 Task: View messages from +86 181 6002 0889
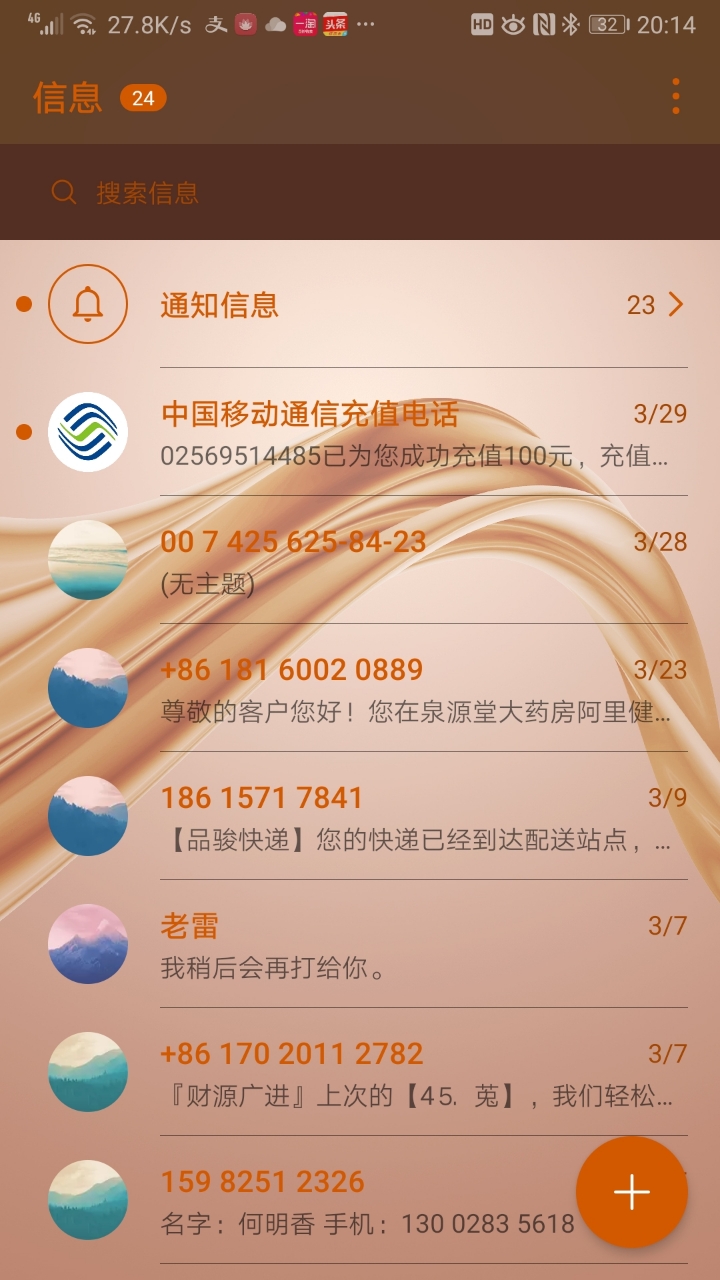pyautogui.click(x=400, y=689)
